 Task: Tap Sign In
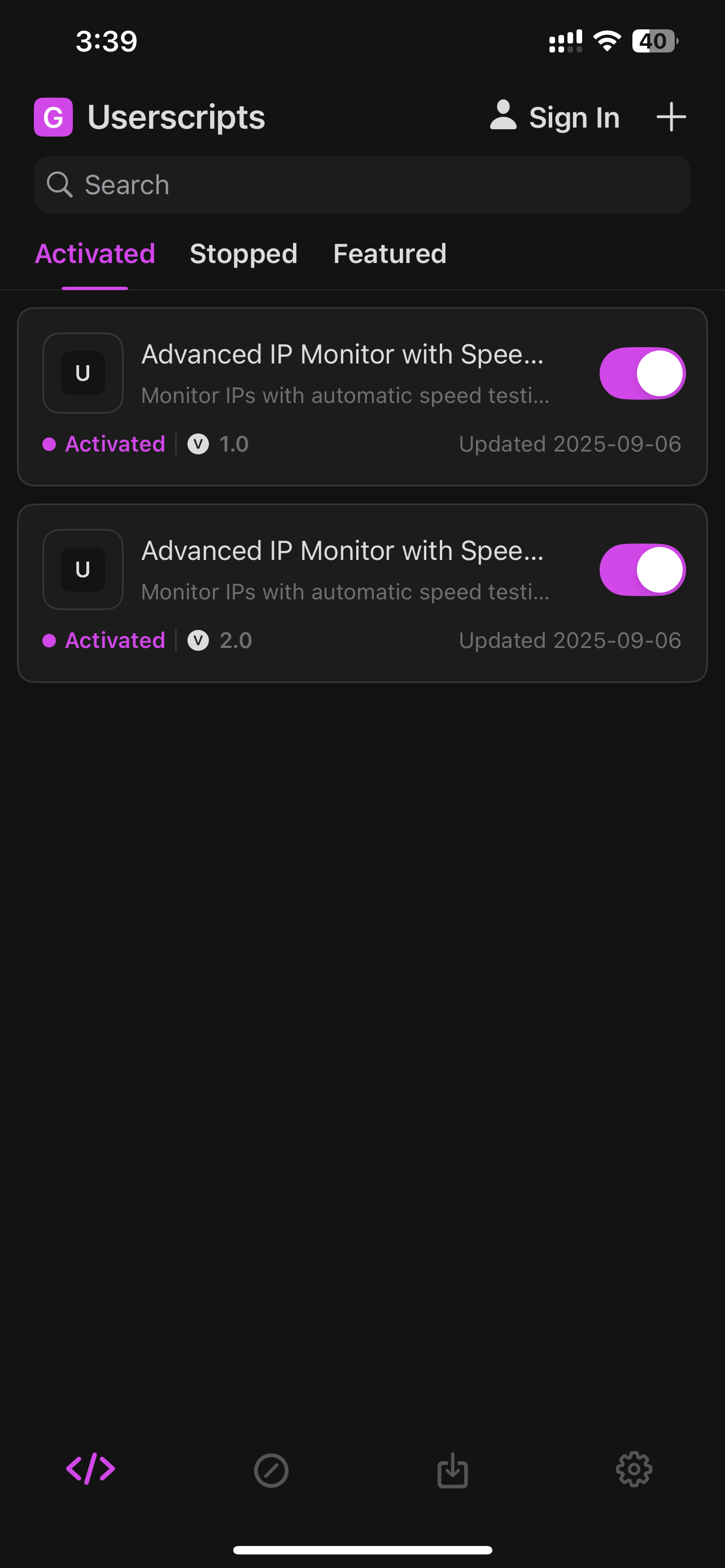coord(555,117)
